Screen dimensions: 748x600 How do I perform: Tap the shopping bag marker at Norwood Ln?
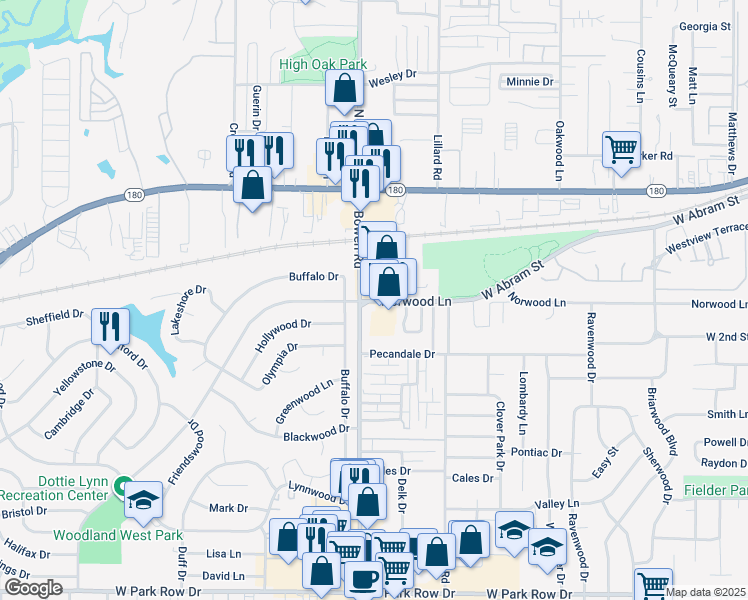click(x=389, y=283)
